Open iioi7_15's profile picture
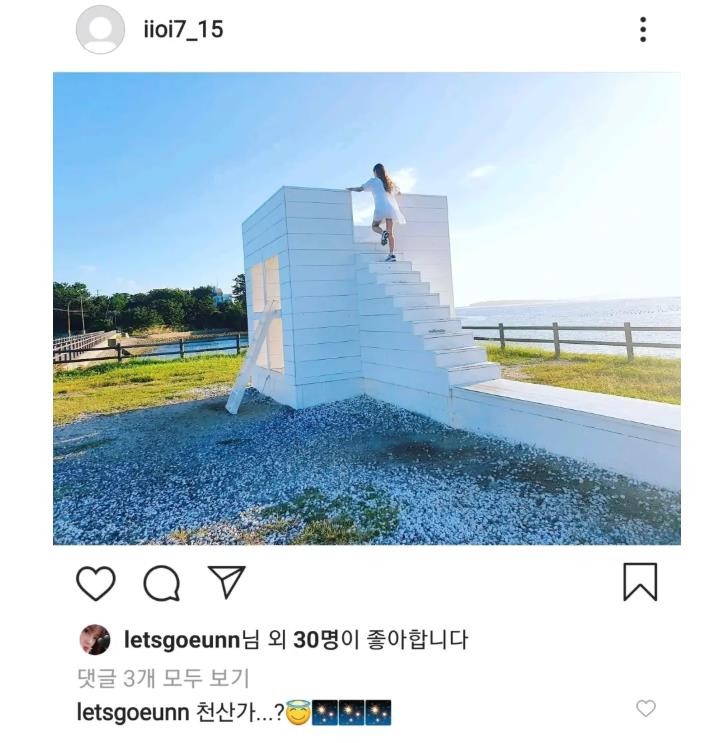Viewport: 707px width, 743px height. (x=100, y=30)
